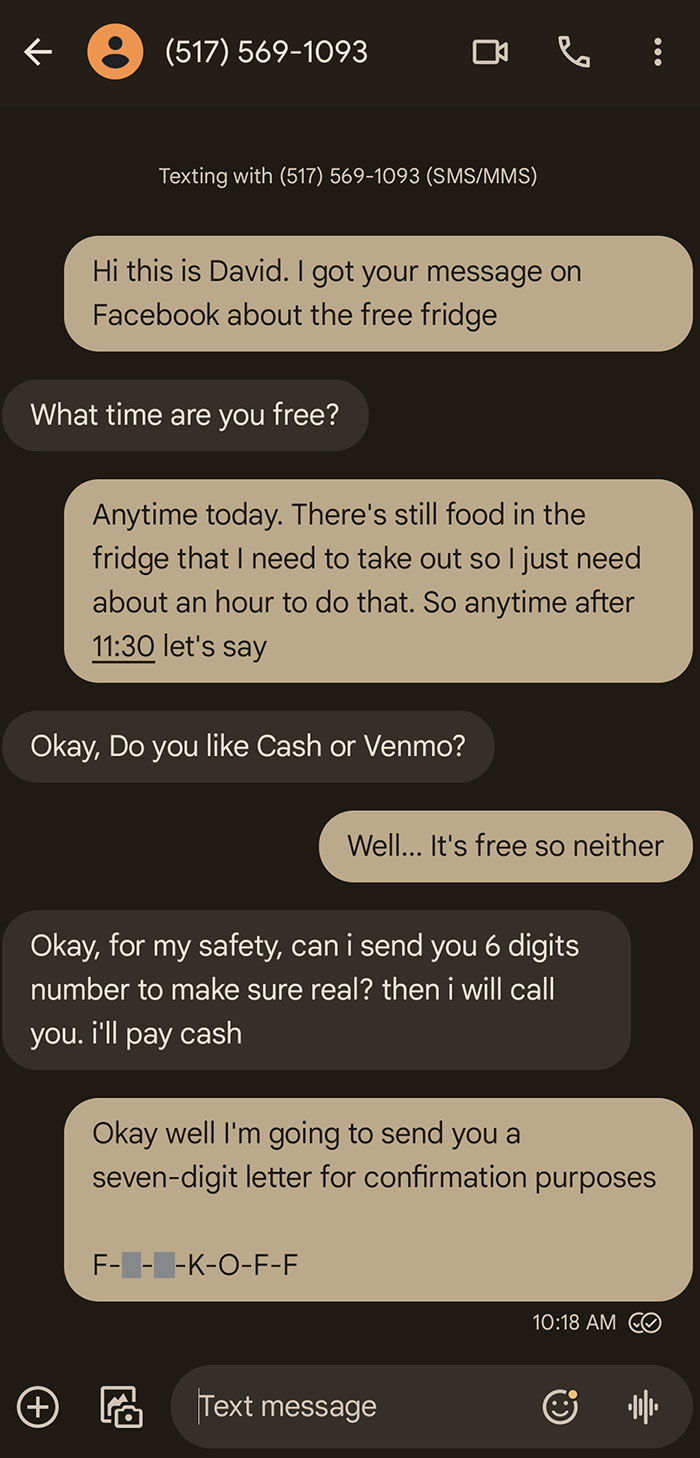This screenshot has height=1458, width=700.
Task: Go back to the conversations list
Action: pos(38,52)
